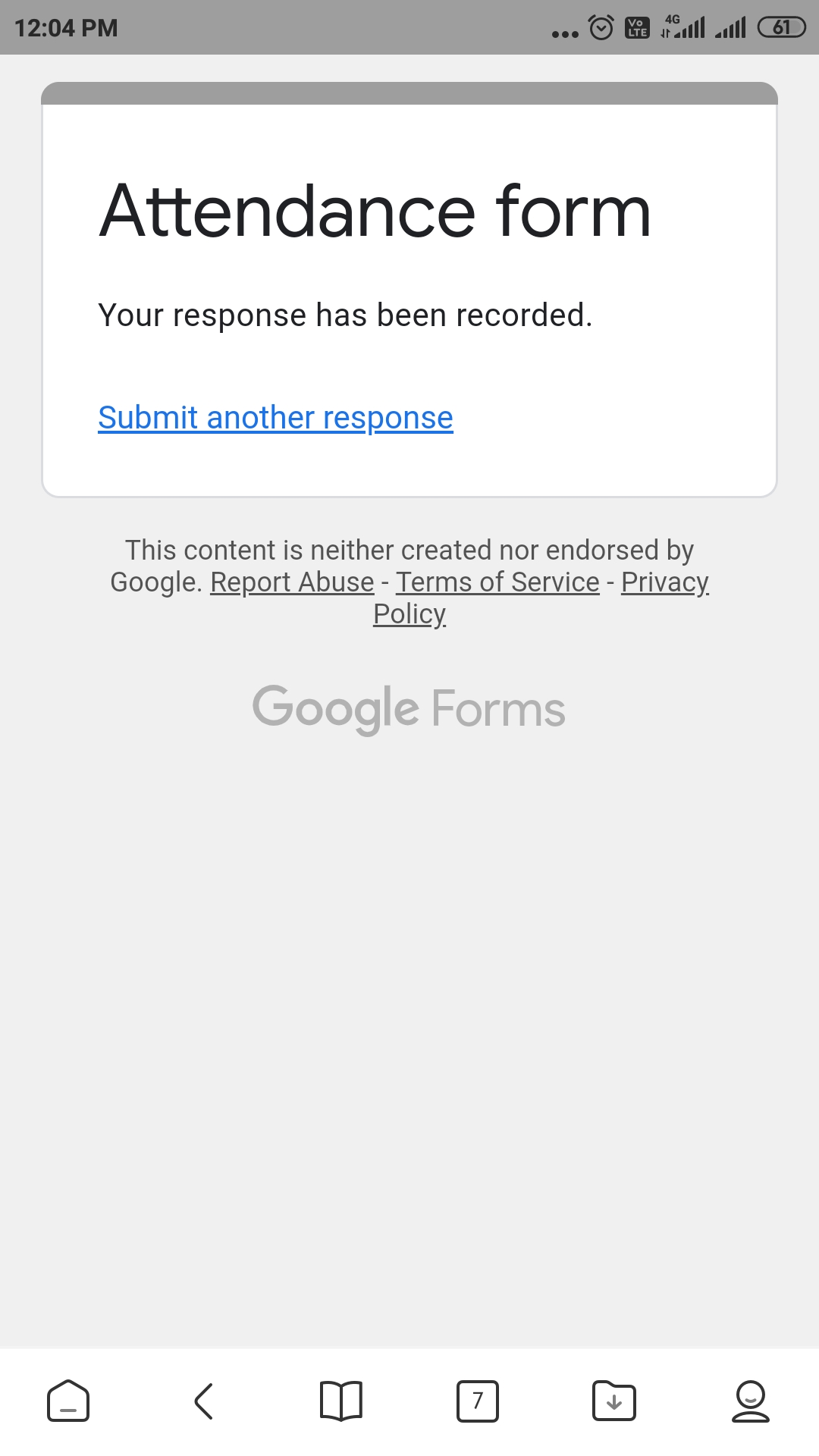Open the Privacy Policy link

665,582
